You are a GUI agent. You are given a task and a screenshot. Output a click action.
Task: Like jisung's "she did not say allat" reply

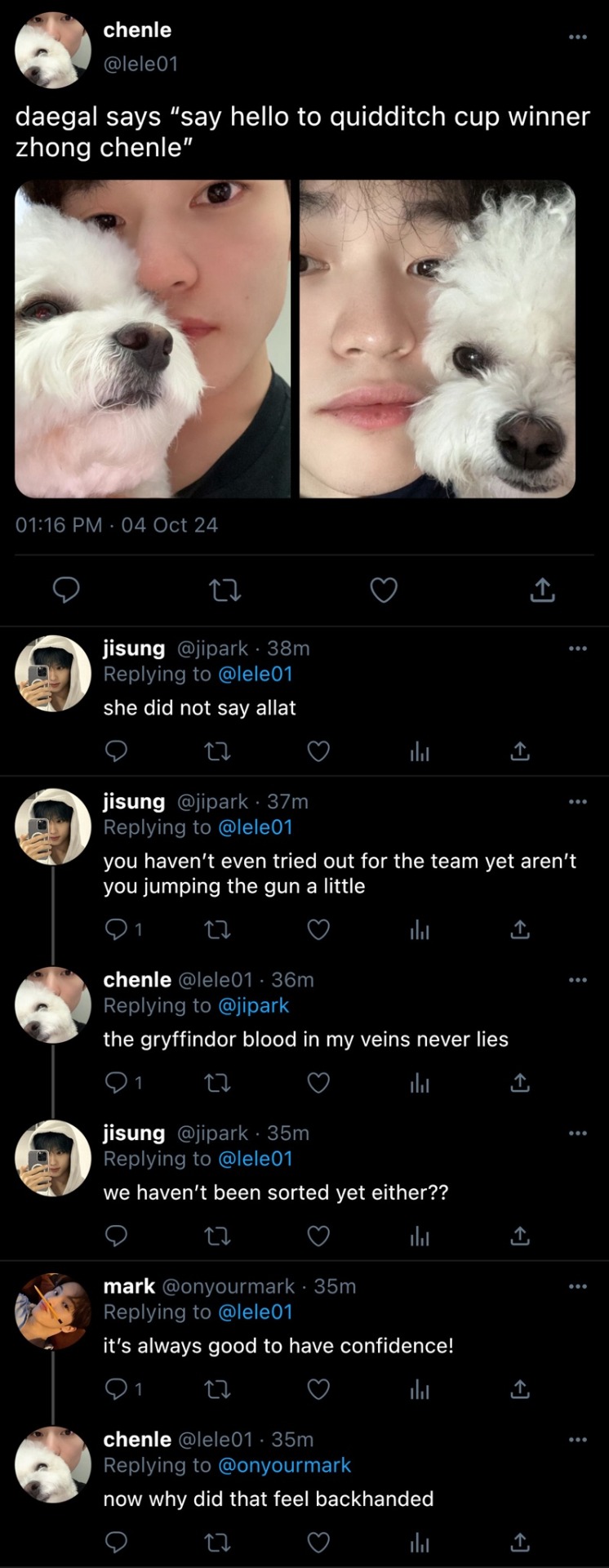[x=318, y=751]
